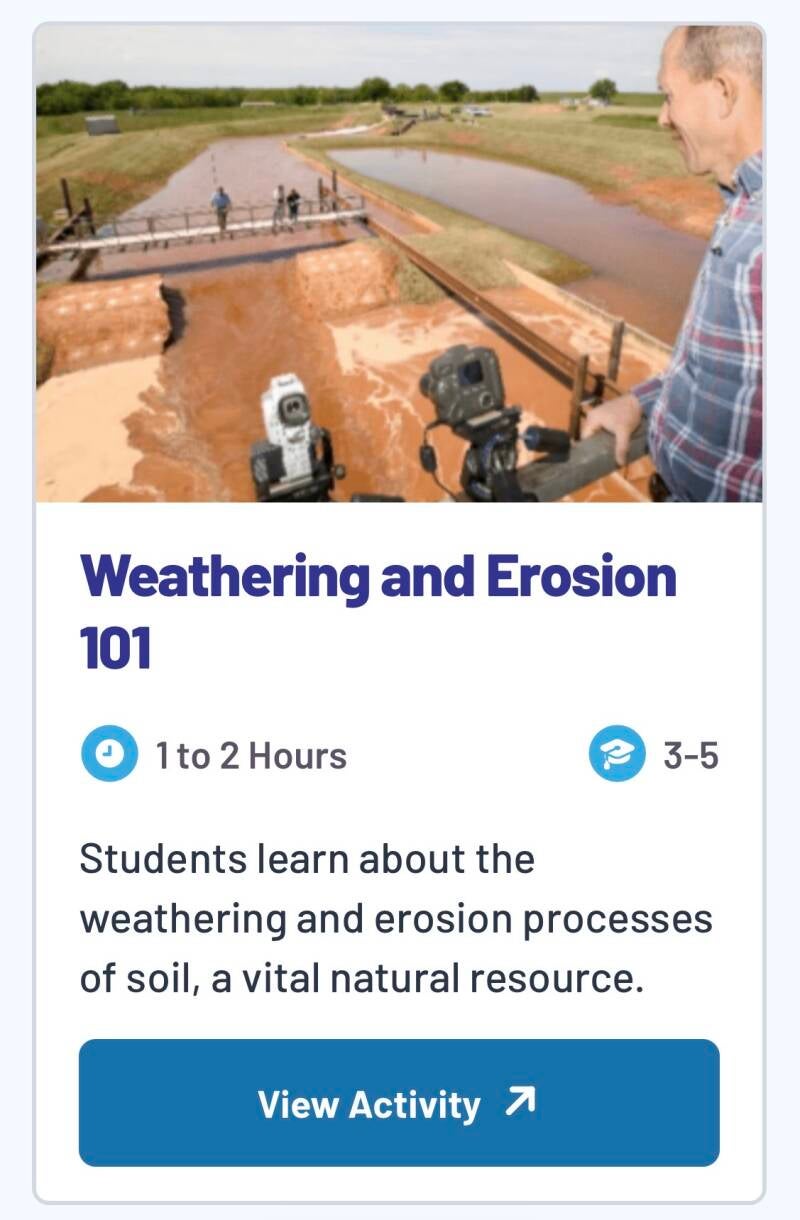The width and height of the screenshot is (800, 1220).
Task: Open the Weathering and Erosion 101 card image
Action: tap(399, 263)
